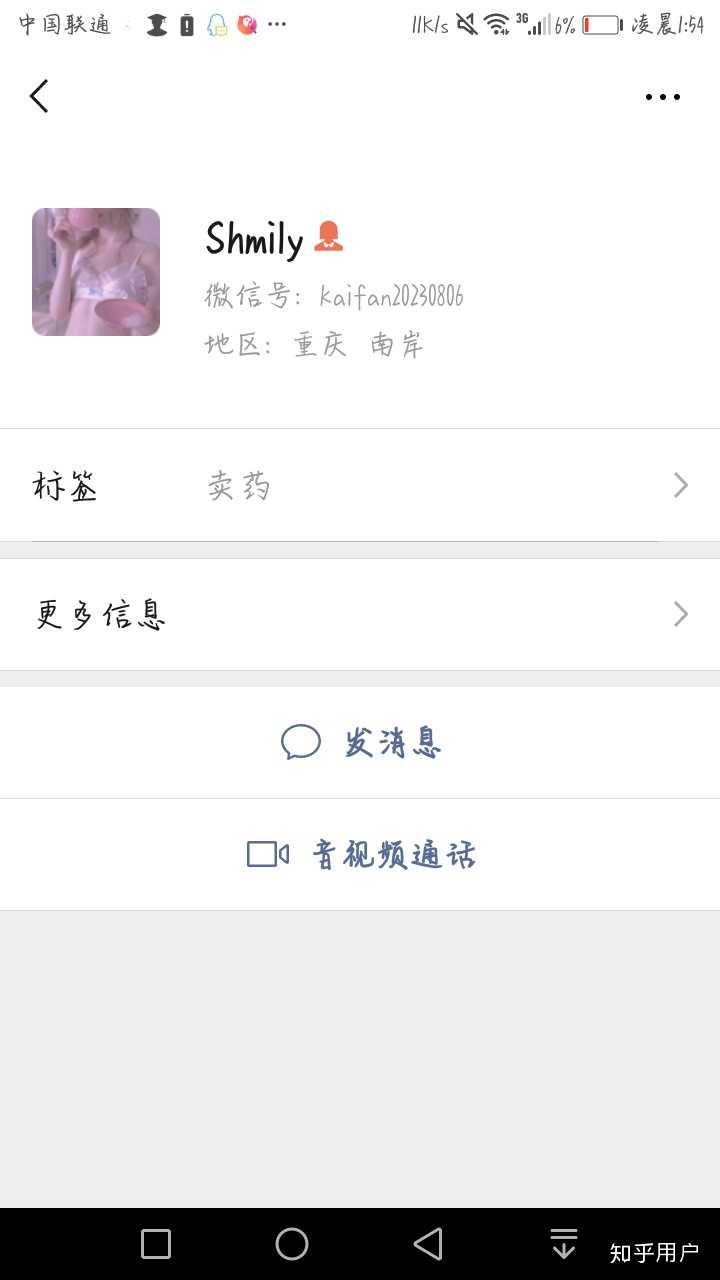Image resolution: width=720 pixels, height=1280 pixels.
Task: Open the three-dot overflow menu
Action: coord(662,97)
